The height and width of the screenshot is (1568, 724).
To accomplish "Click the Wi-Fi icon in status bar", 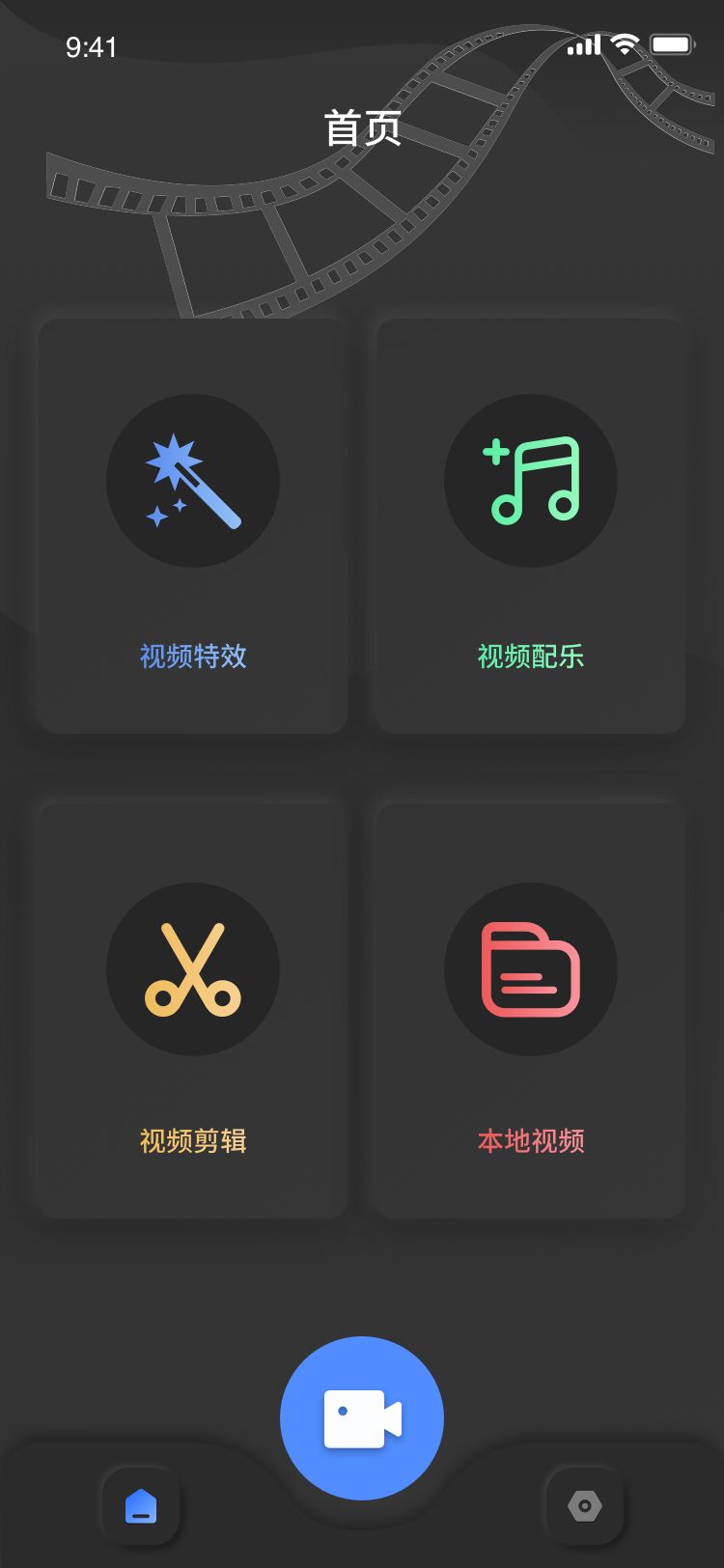I will pyautogui.click(x=627, y=43).
